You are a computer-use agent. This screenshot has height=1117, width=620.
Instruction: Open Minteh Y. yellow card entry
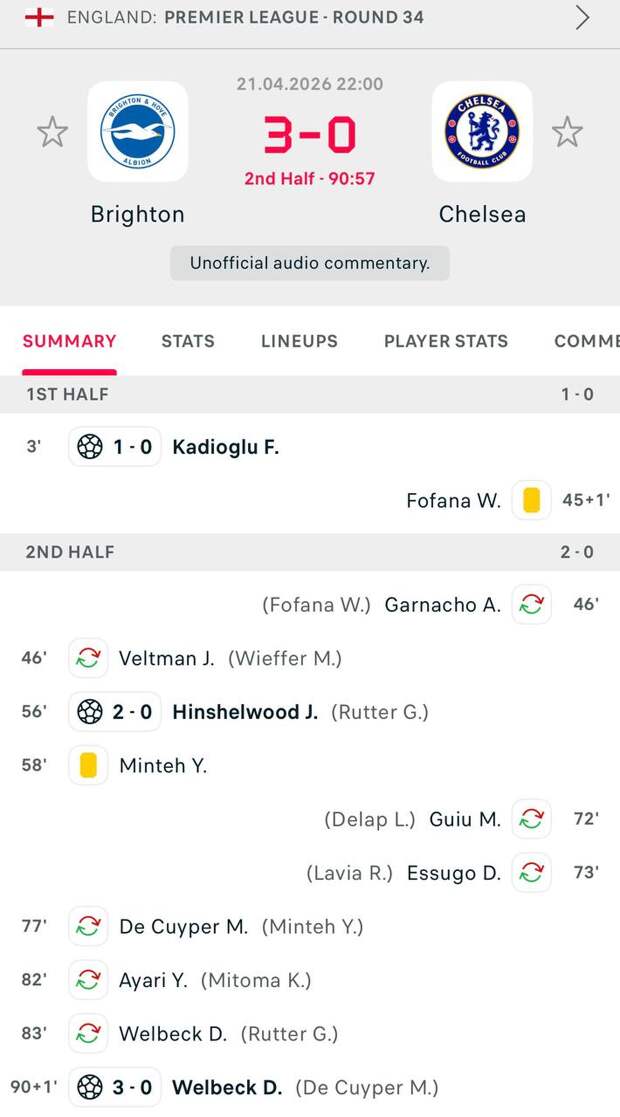pyautogui.click(x=162, y=766)
